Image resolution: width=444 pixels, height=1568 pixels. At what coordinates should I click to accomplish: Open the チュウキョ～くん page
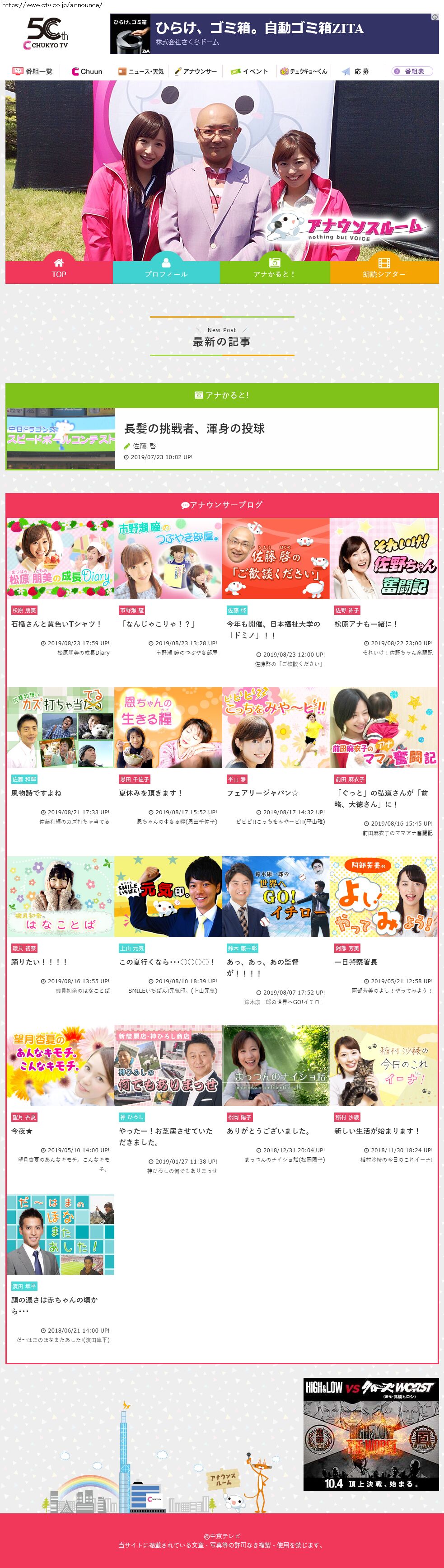click(x=304, y=71)
